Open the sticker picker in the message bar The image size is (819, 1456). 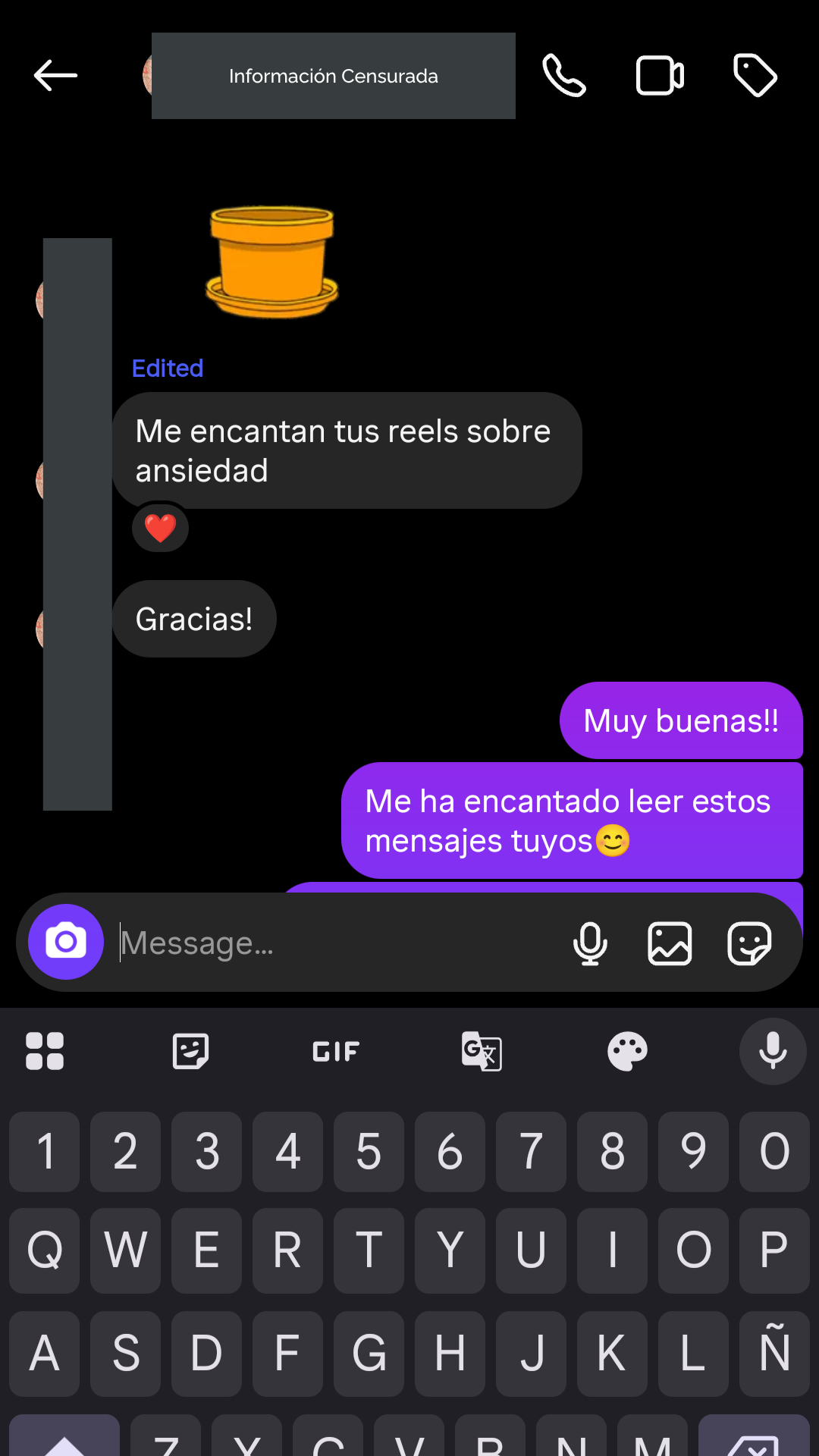click(x=749, y=943)
